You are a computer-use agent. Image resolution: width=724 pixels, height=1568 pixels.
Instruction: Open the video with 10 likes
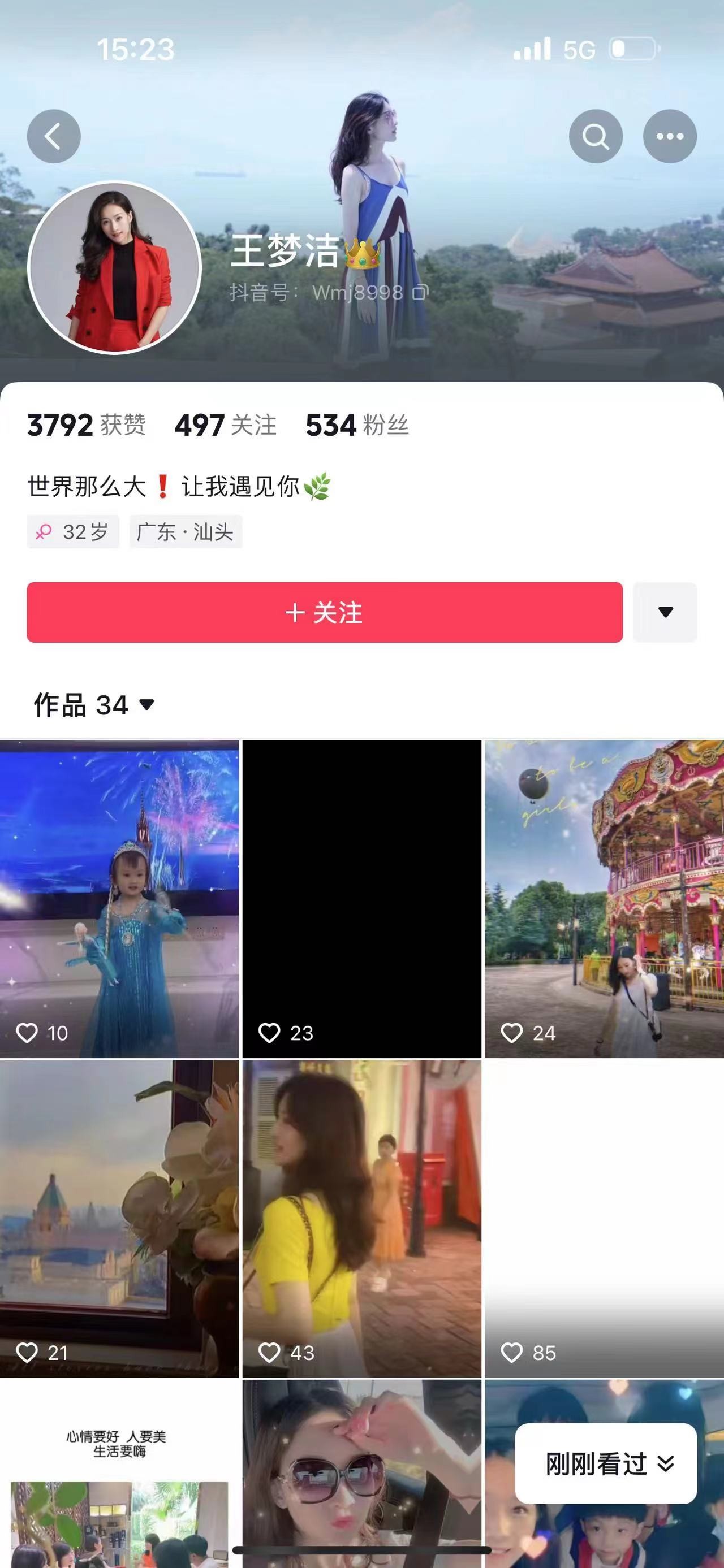(x=119, y=899)
